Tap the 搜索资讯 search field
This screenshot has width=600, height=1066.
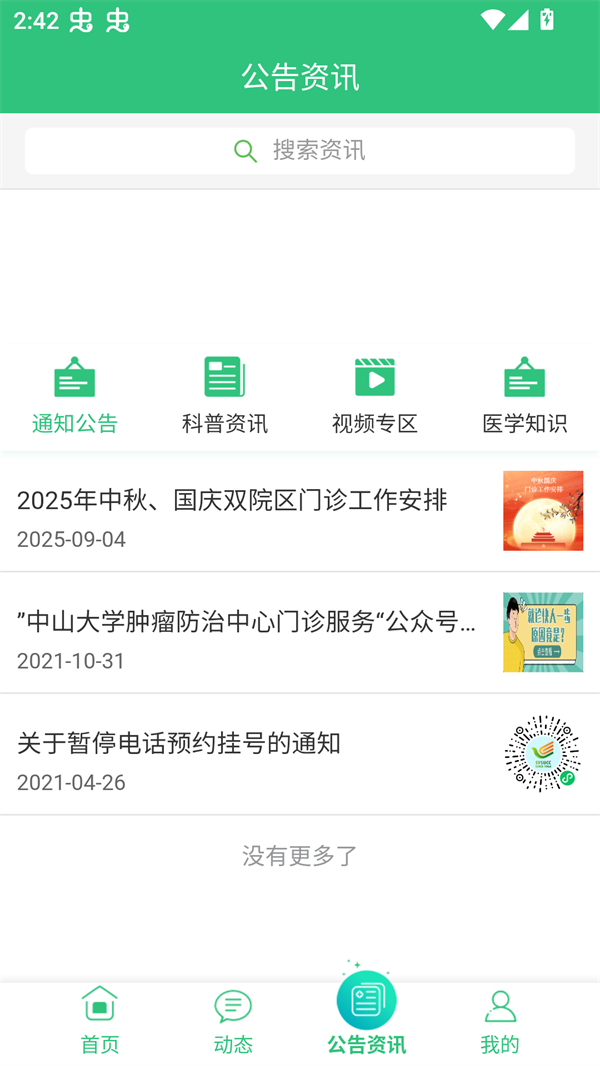pos(300,151)
